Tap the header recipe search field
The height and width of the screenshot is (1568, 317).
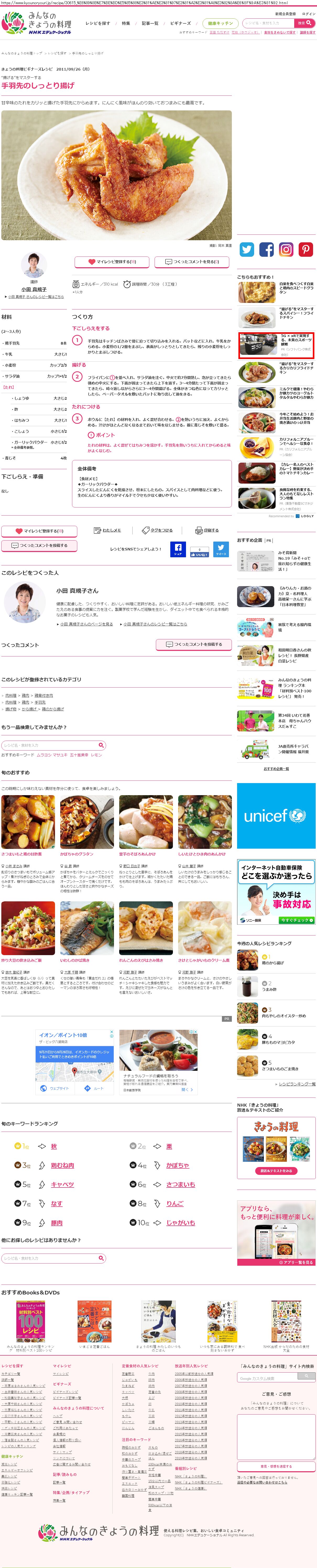click(268, 23)
